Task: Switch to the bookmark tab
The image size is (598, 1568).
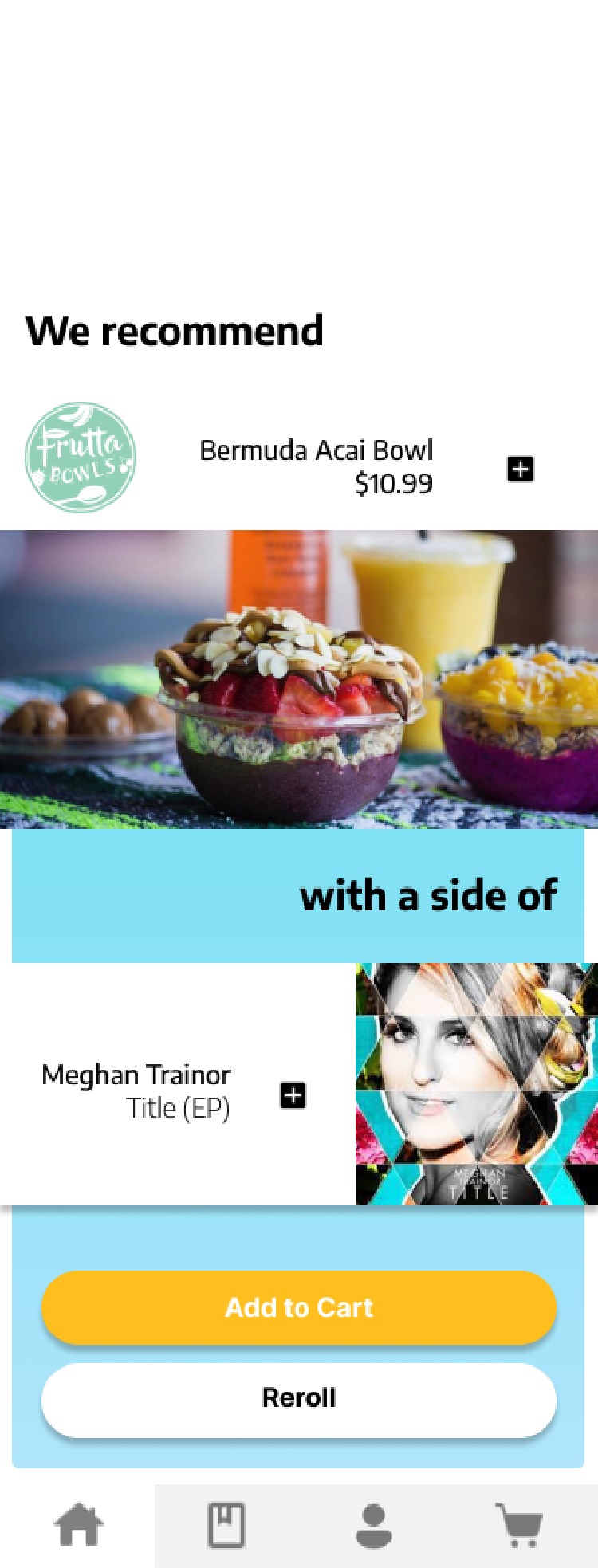Action: coord(226,1526)
